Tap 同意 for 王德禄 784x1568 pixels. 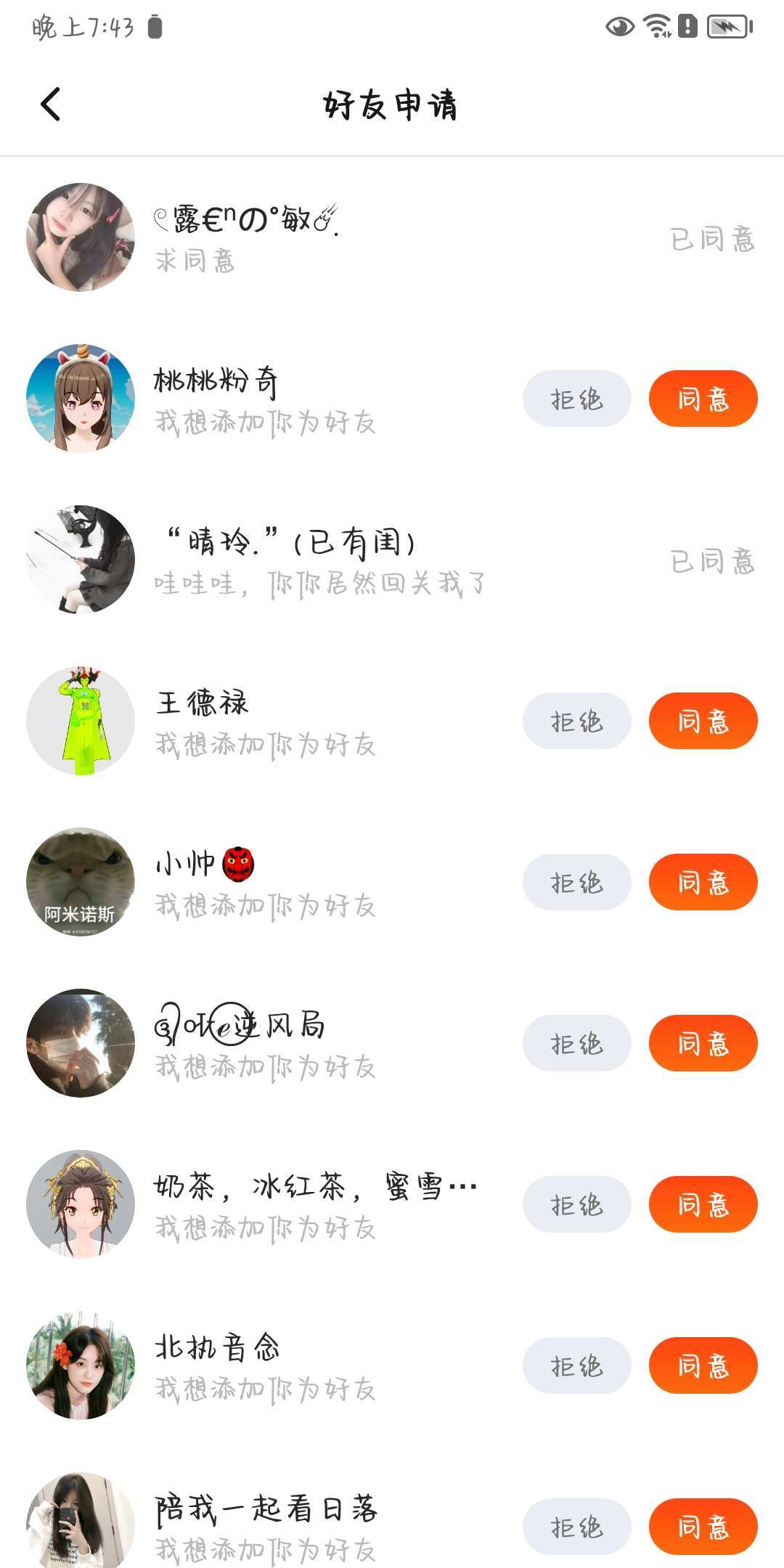[702, 721]
